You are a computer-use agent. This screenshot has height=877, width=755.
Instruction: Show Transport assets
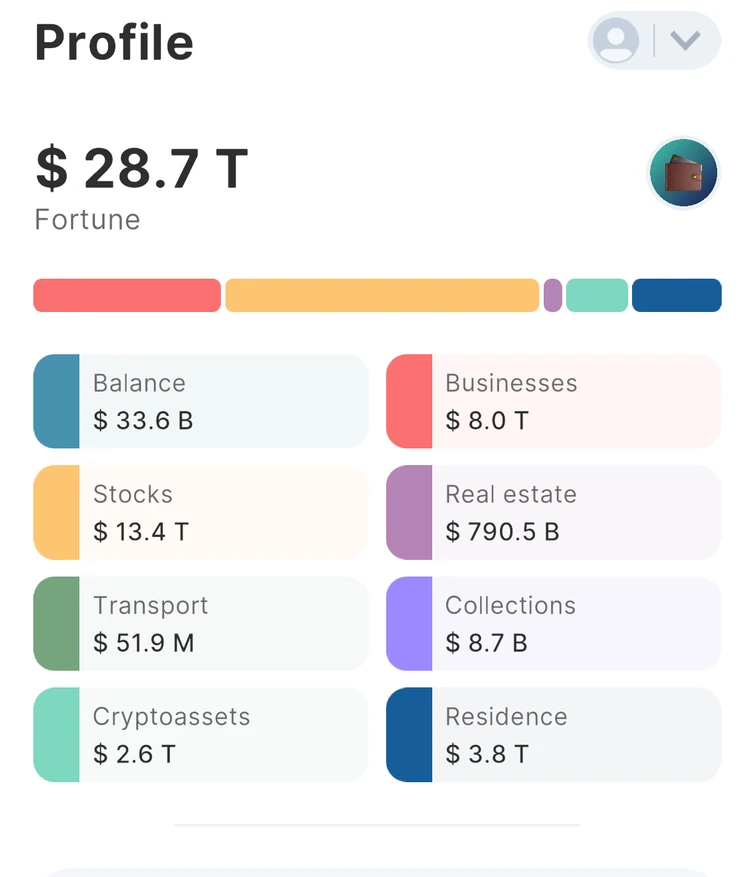pos(201,624)
